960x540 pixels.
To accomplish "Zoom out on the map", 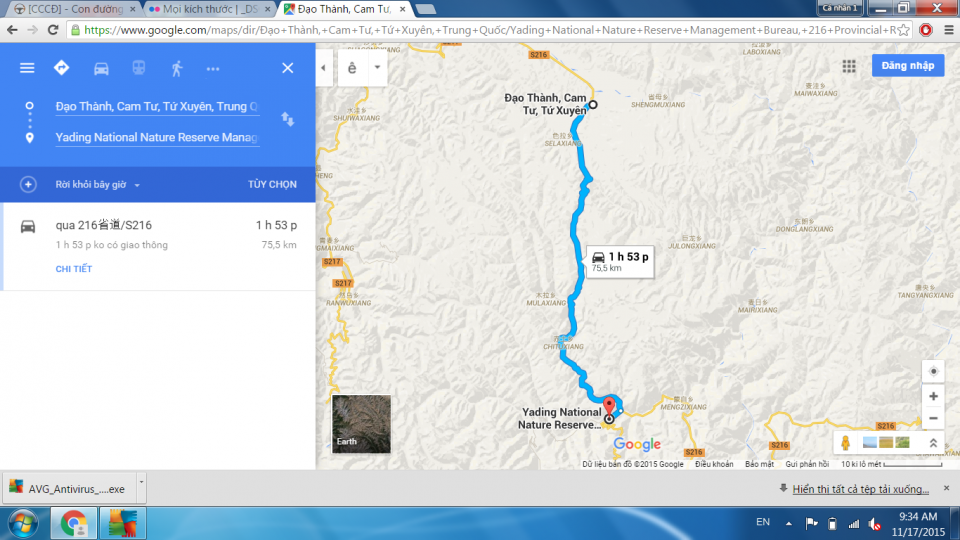I will click(933, 418).
